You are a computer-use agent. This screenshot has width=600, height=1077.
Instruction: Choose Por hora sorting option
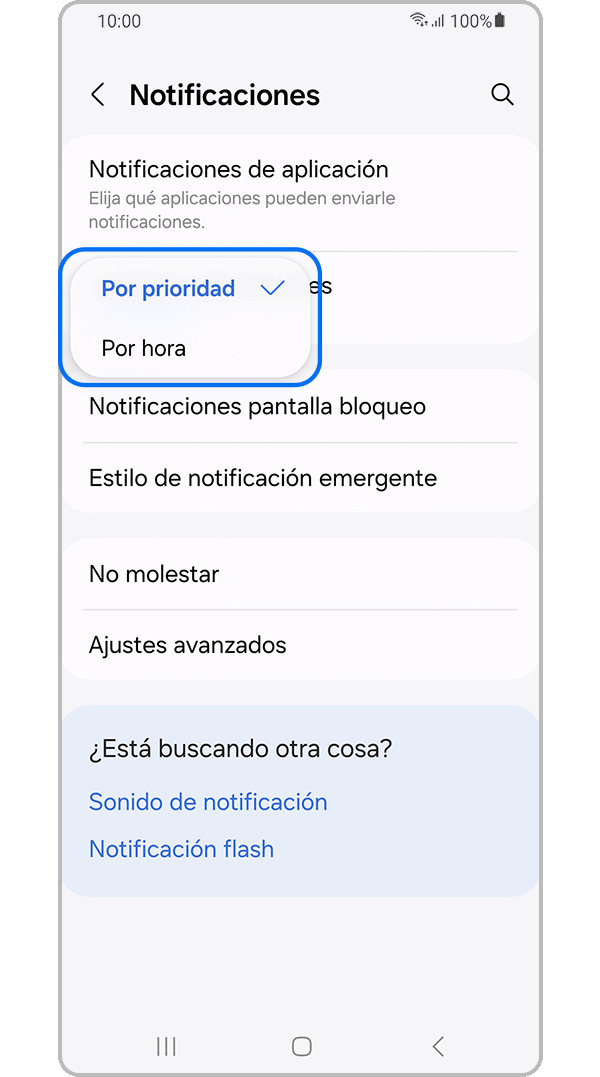(144, 349)
